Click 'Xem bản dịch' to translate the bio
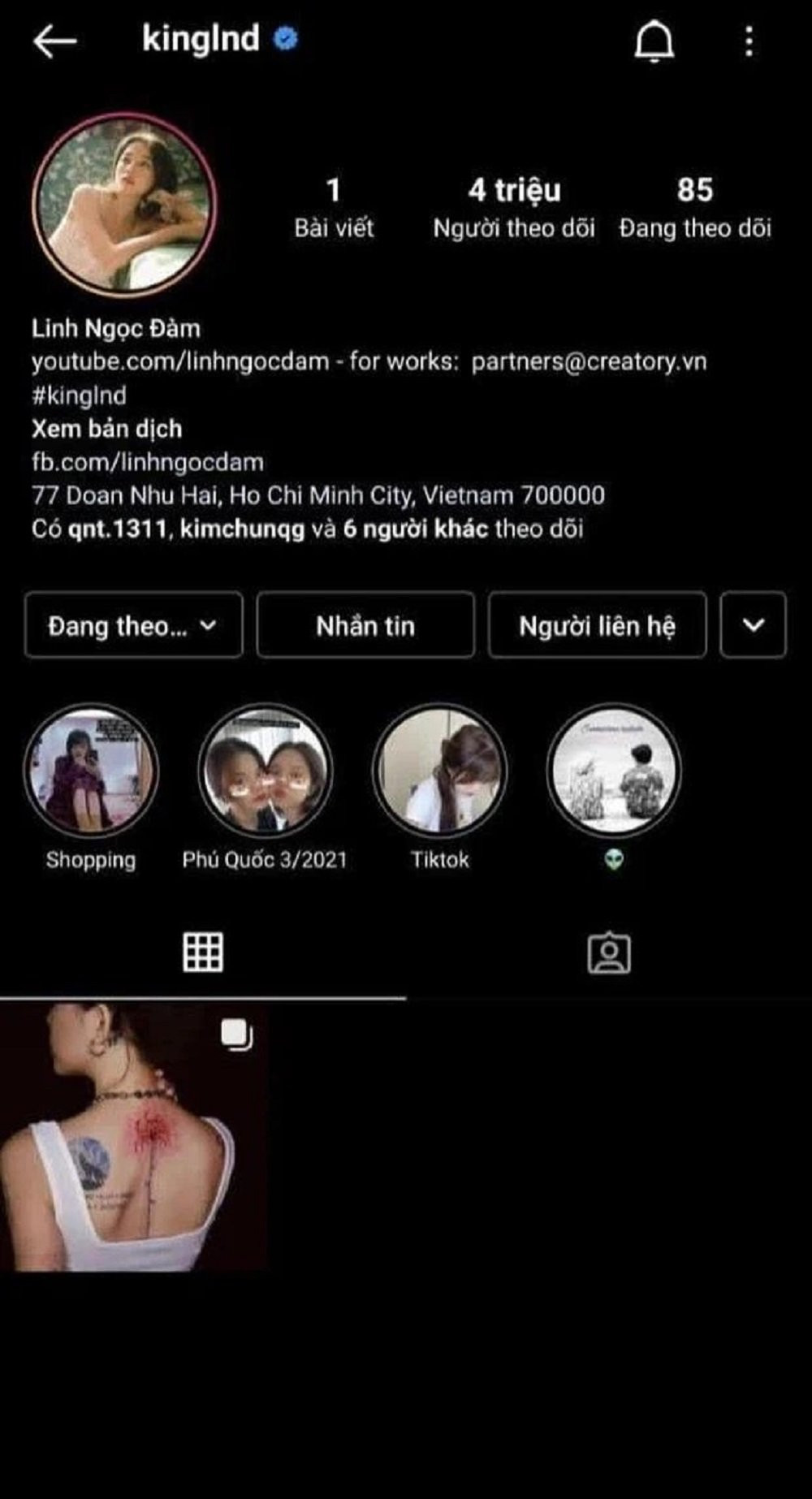This screenshot has width=812, height=1499. click(108, 429)
